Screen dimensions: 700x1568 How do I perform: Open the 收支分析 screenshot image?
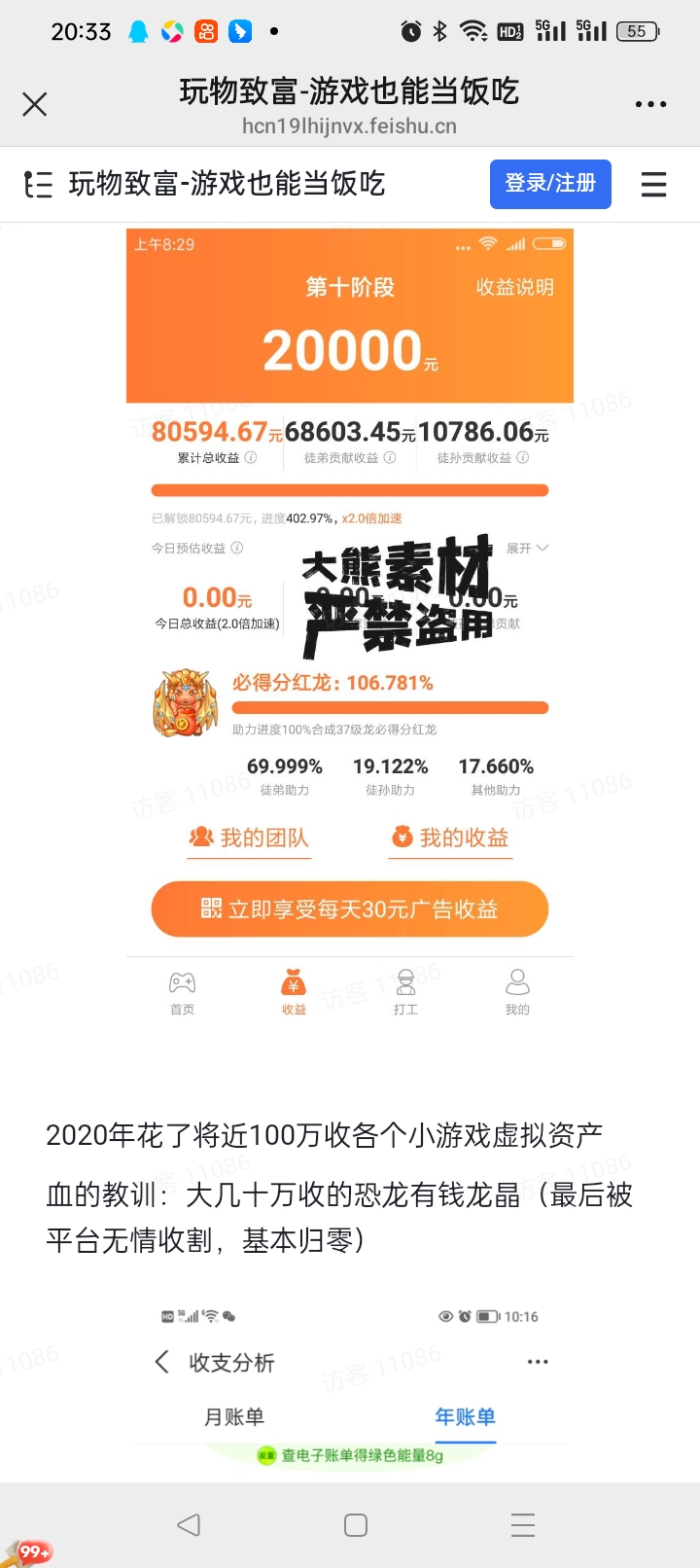coord(350,1381)
